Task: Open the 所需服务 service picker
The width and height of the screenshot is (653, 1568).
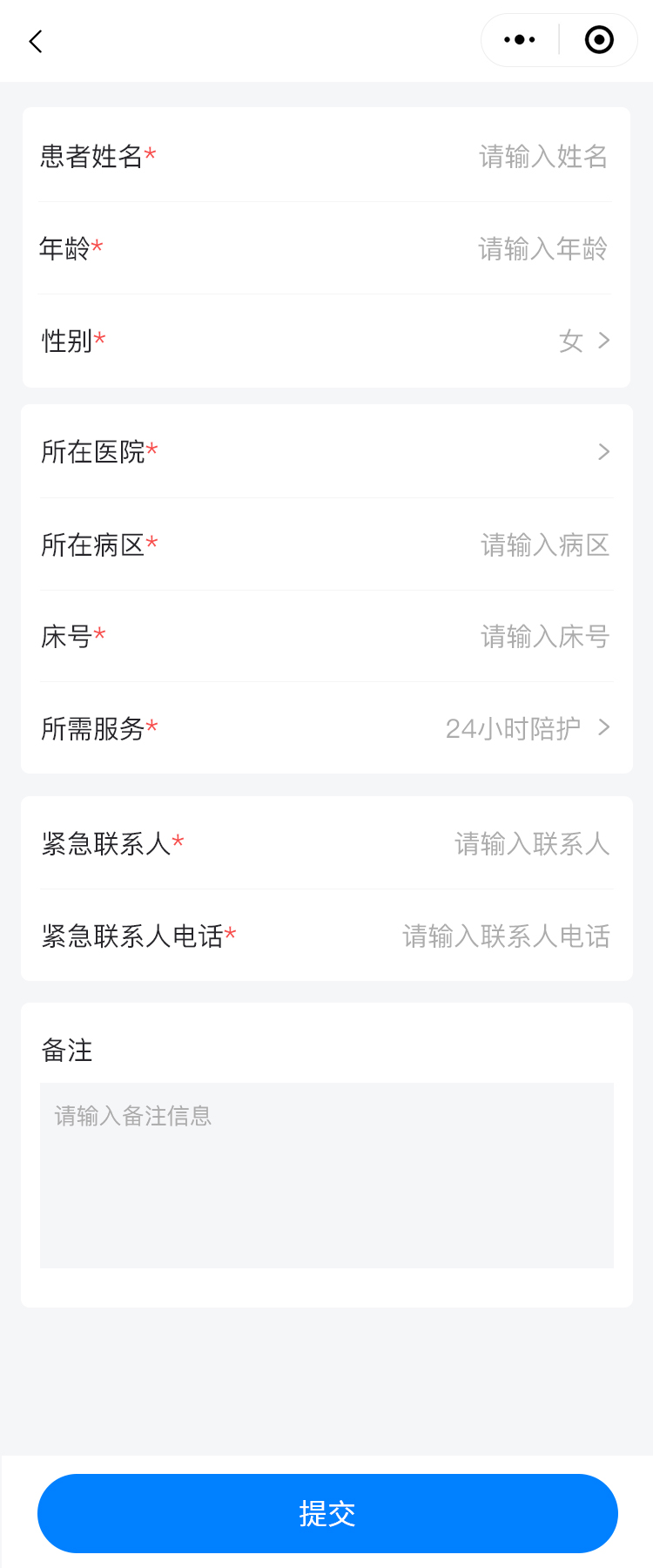Action: pyautogui.click(x=527, y=728)
